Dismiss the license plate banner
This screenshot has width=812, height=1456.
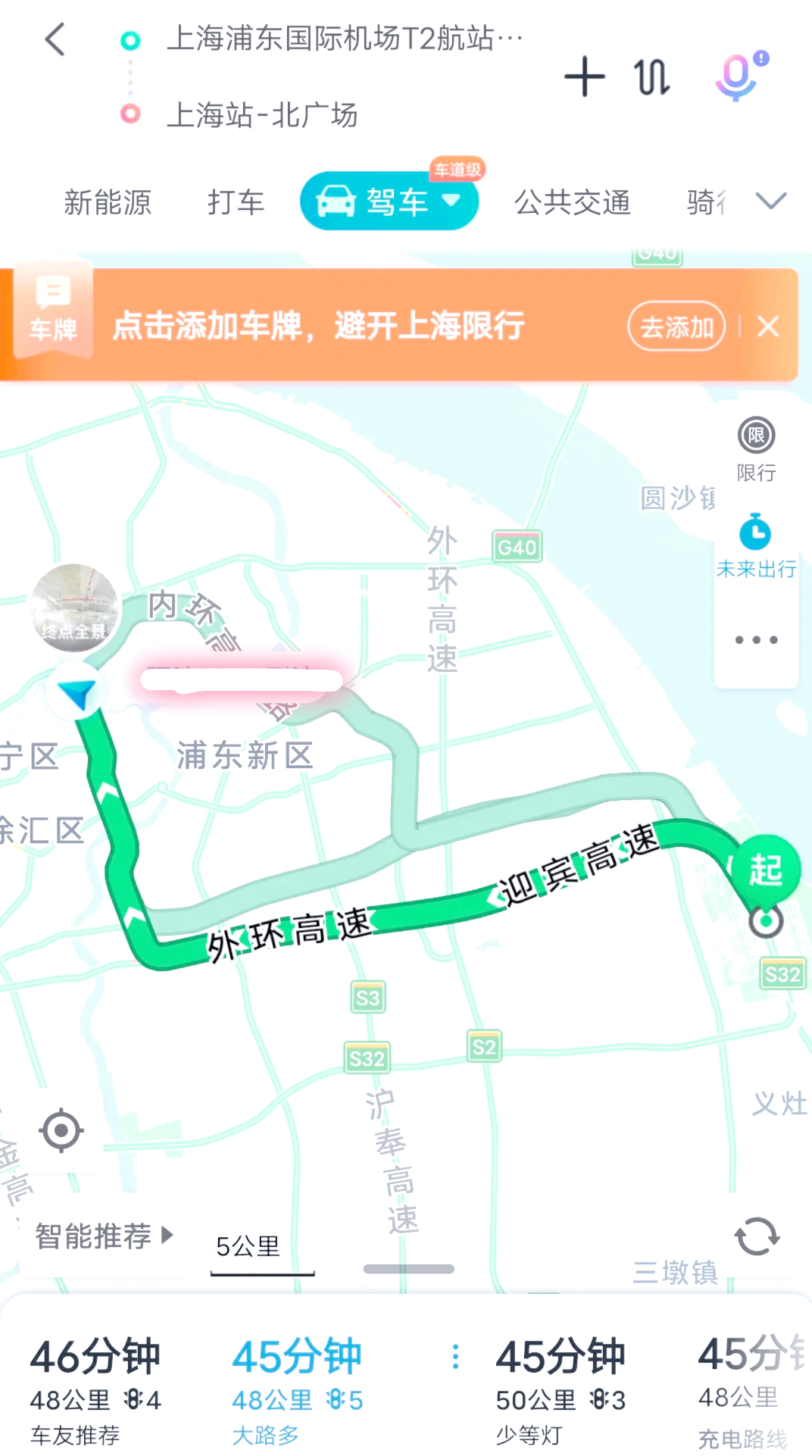click(770, 327)
